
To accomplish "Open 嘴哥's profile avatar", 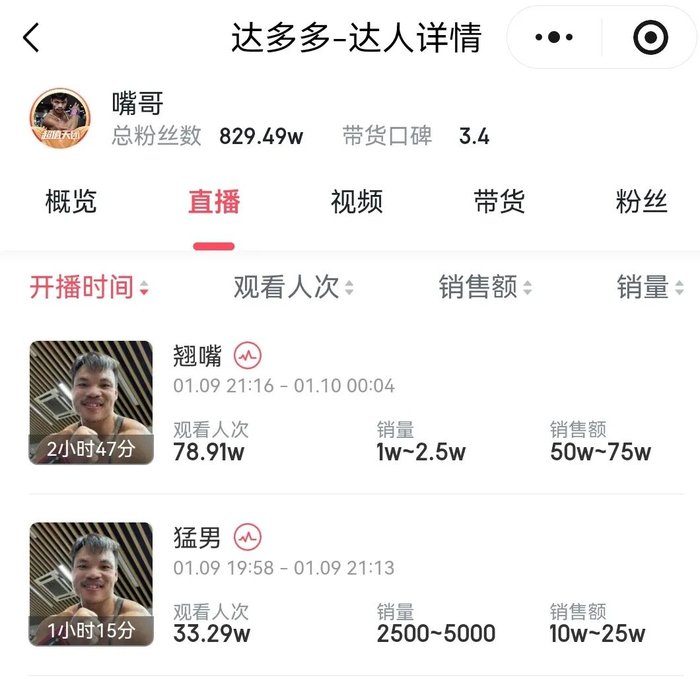I will [60, 118].
